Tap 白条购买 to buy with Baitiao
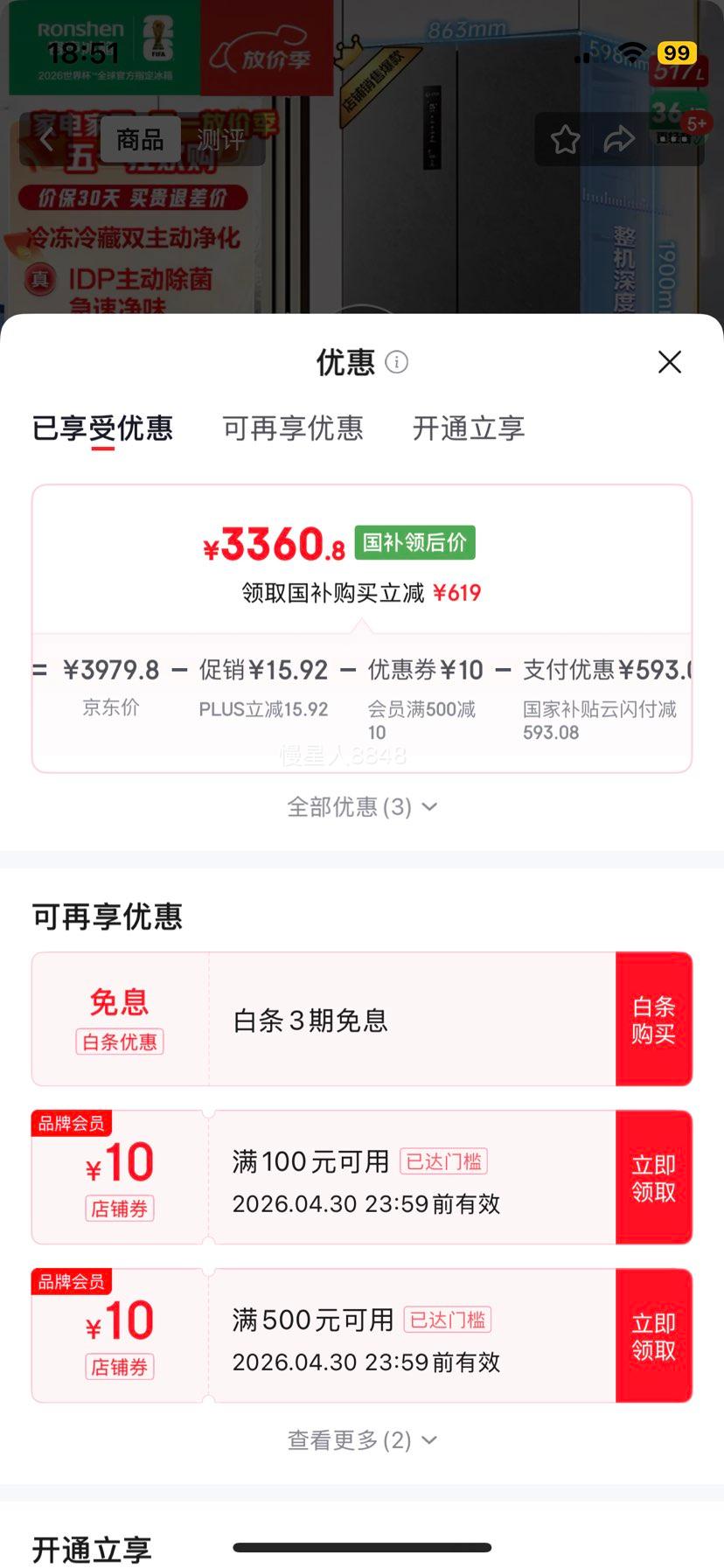724x1568 pixels. [x=653, y=1019]
